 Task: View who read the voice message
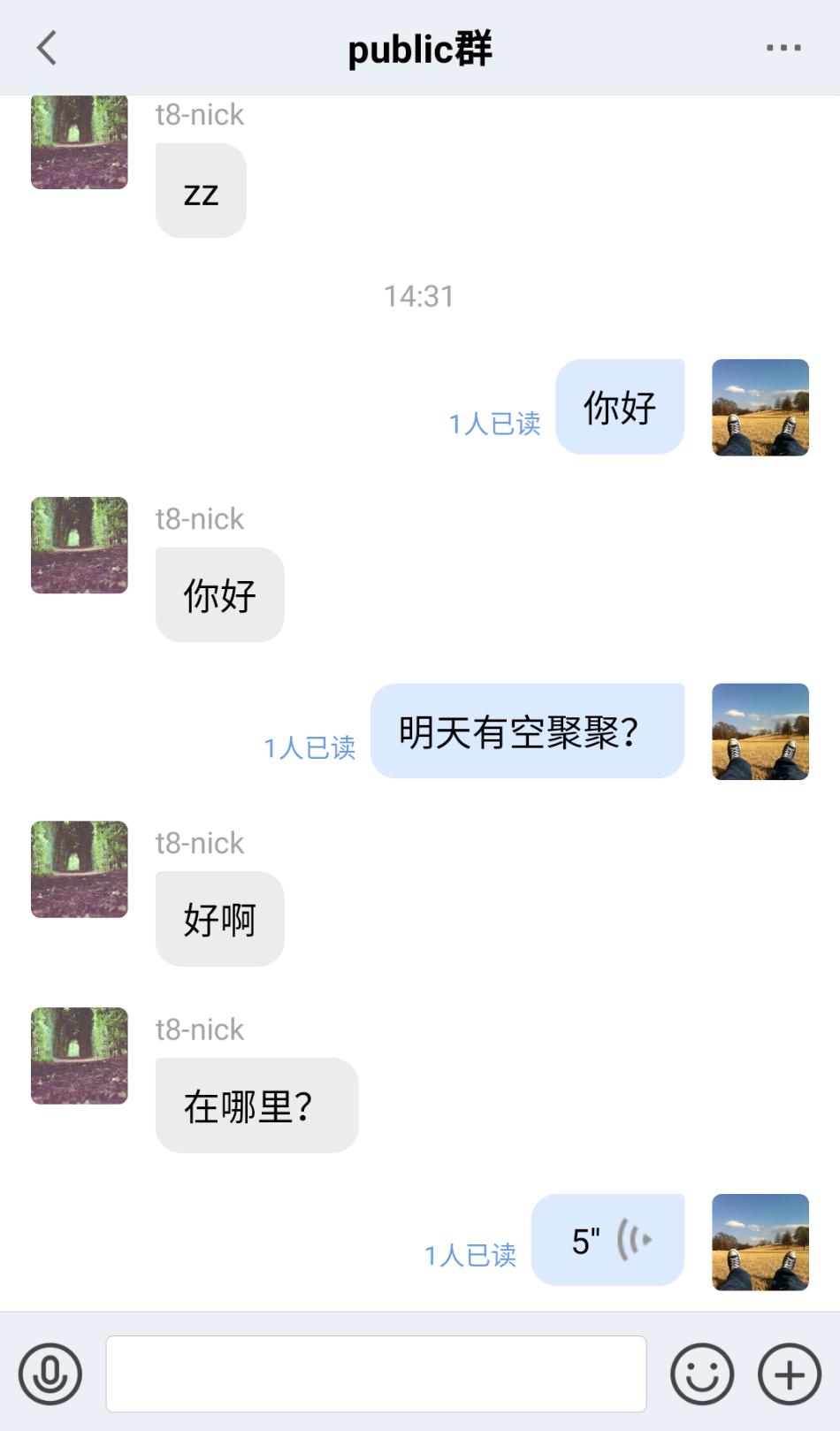(470, 1255)
